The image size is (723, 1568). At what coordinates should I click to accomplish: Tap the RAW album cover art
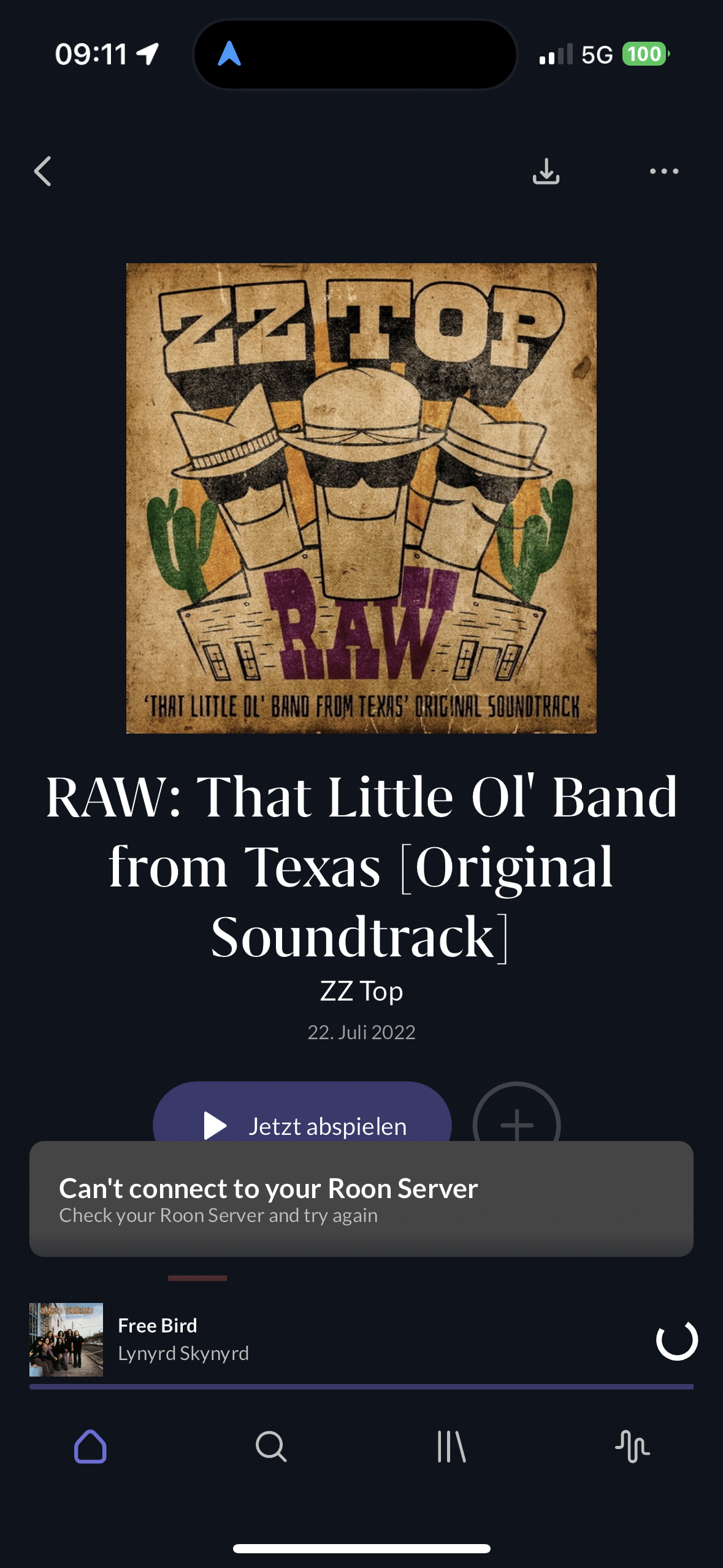click(361, 498)
